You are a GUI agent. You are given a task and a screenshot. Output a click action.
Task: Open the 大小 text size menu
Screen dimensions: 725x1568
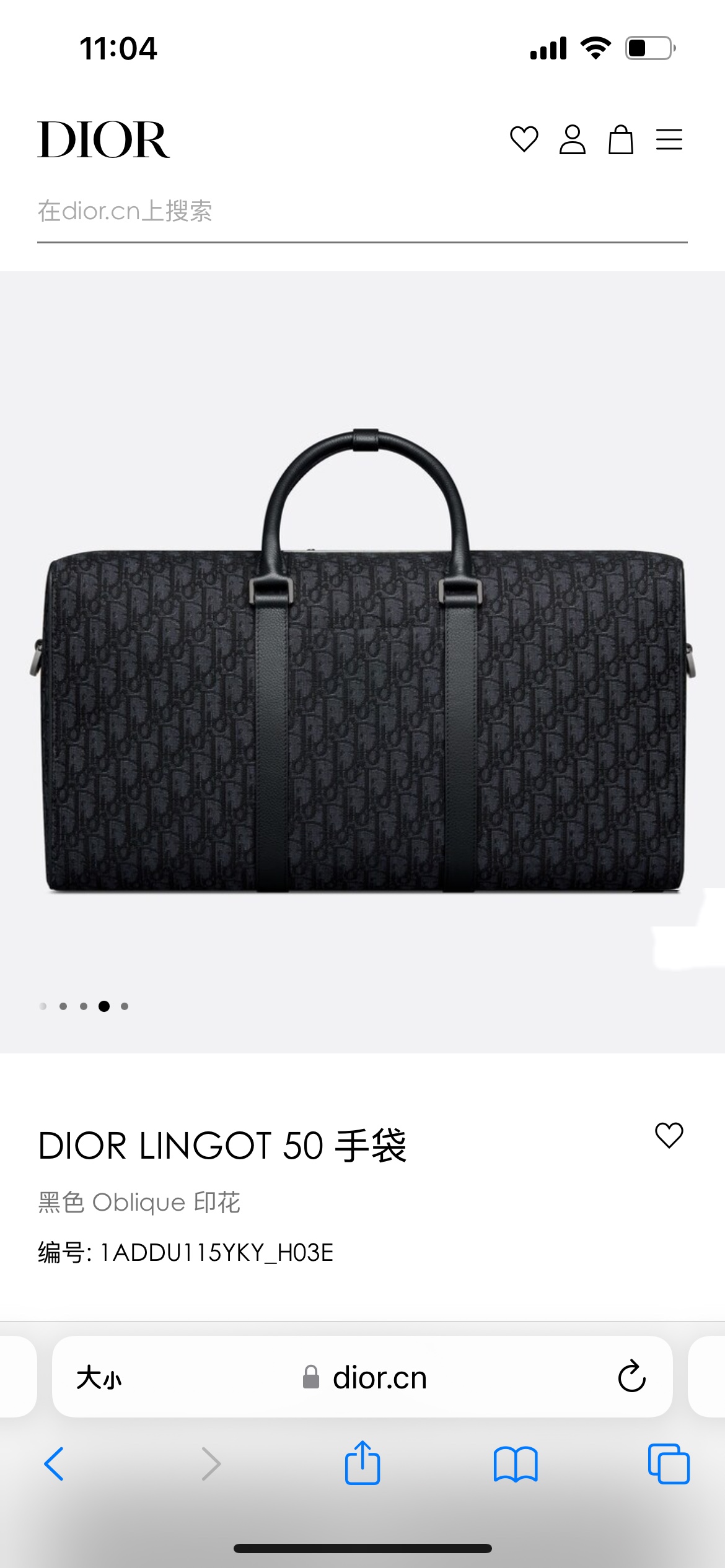coord(99,1379)
